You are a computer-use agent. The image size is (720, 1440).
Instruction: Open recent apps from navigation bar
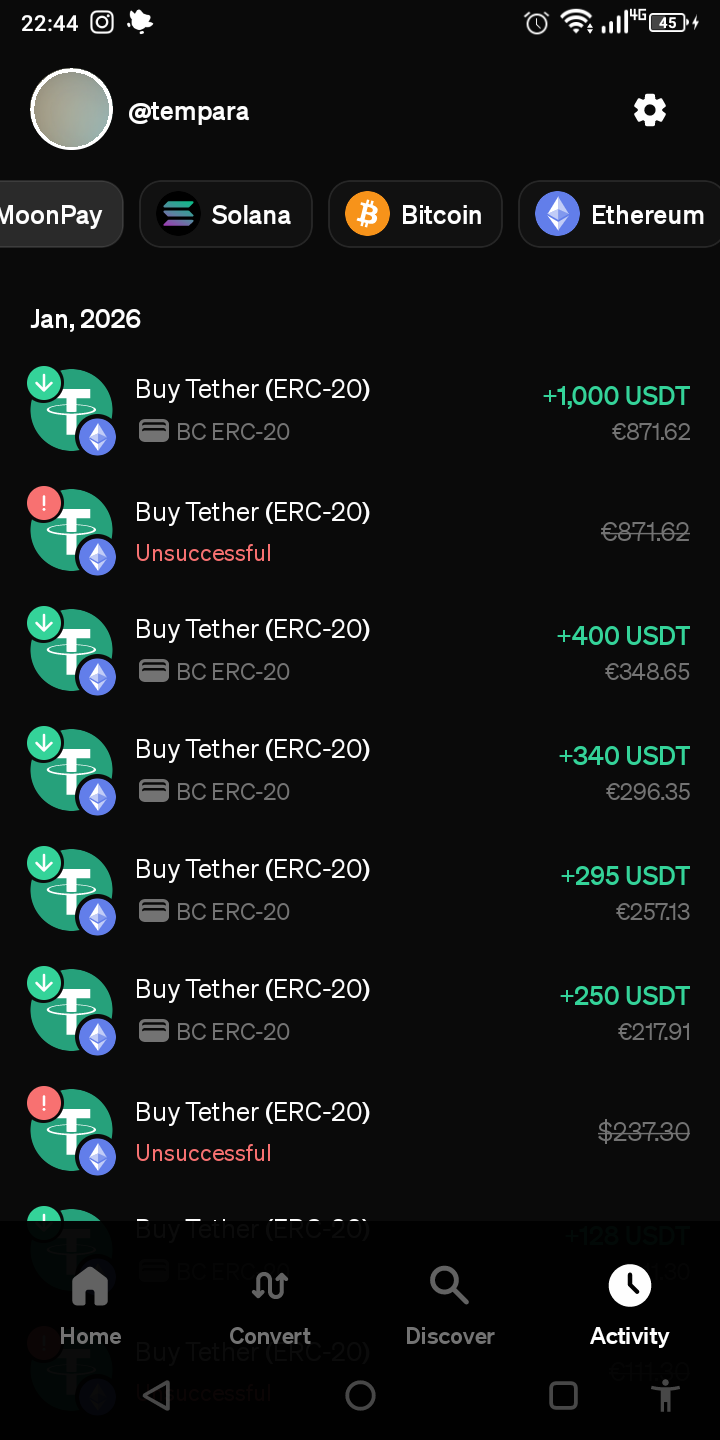(564, 1396)
